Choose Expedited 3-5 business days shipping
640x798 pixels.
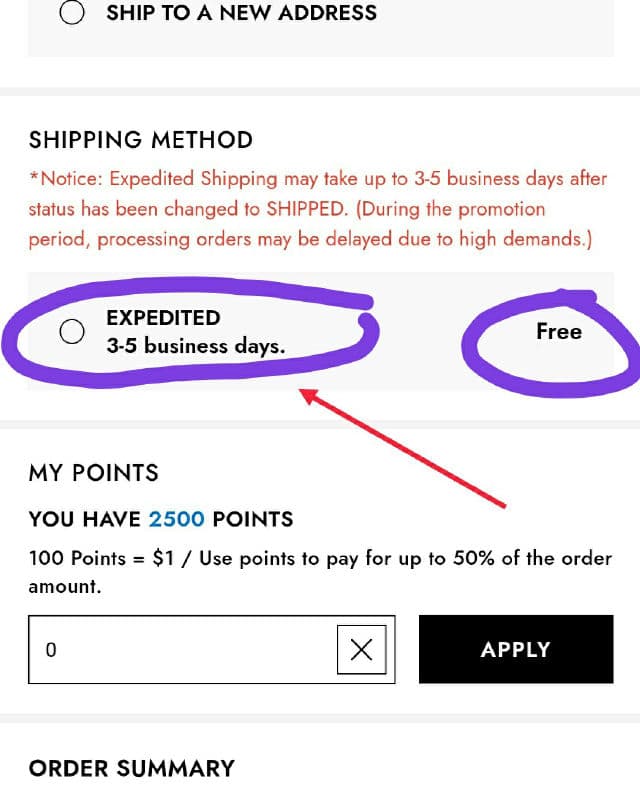point(72,332)
